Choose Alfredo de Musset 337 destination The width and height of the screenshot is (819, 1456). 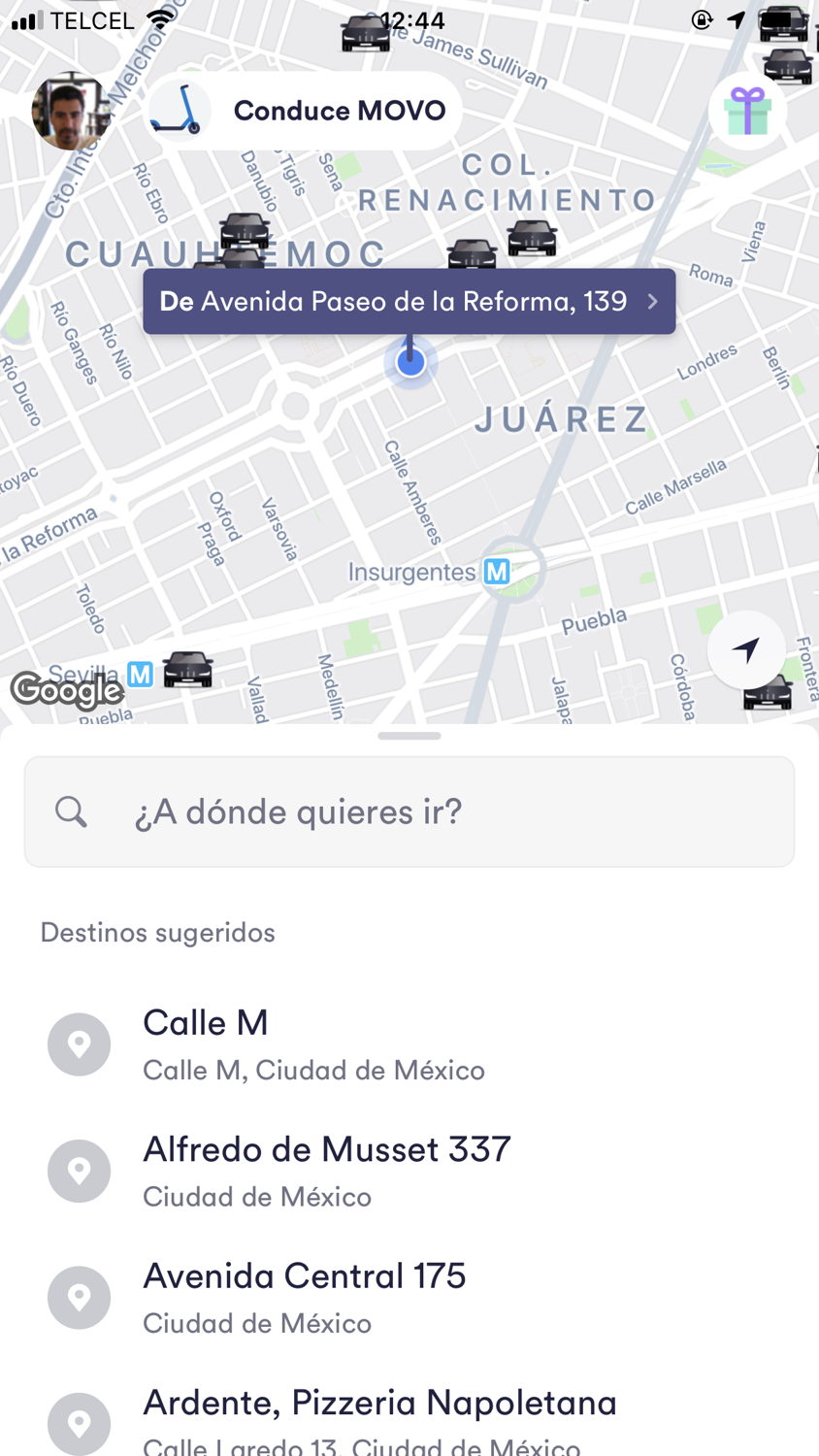pos(326,1171)
